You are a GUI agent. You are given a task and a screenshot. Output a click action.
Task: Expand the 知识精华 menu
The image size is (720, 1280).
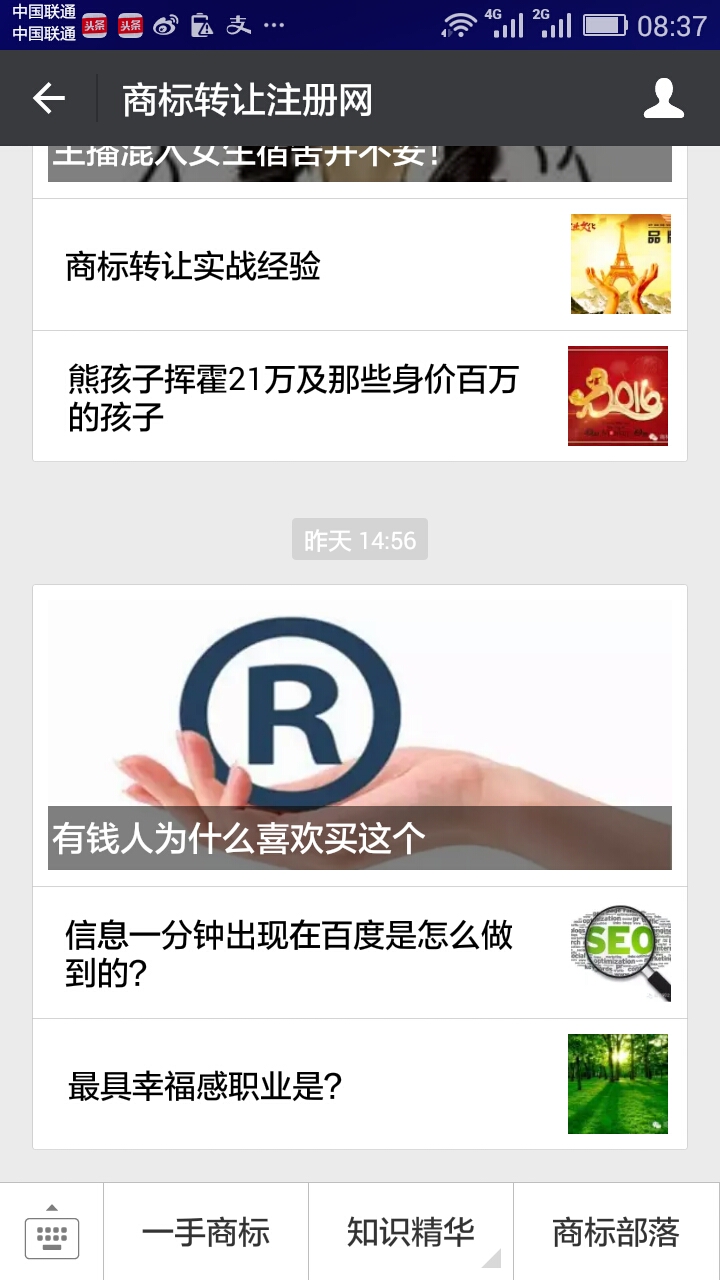411,1232
